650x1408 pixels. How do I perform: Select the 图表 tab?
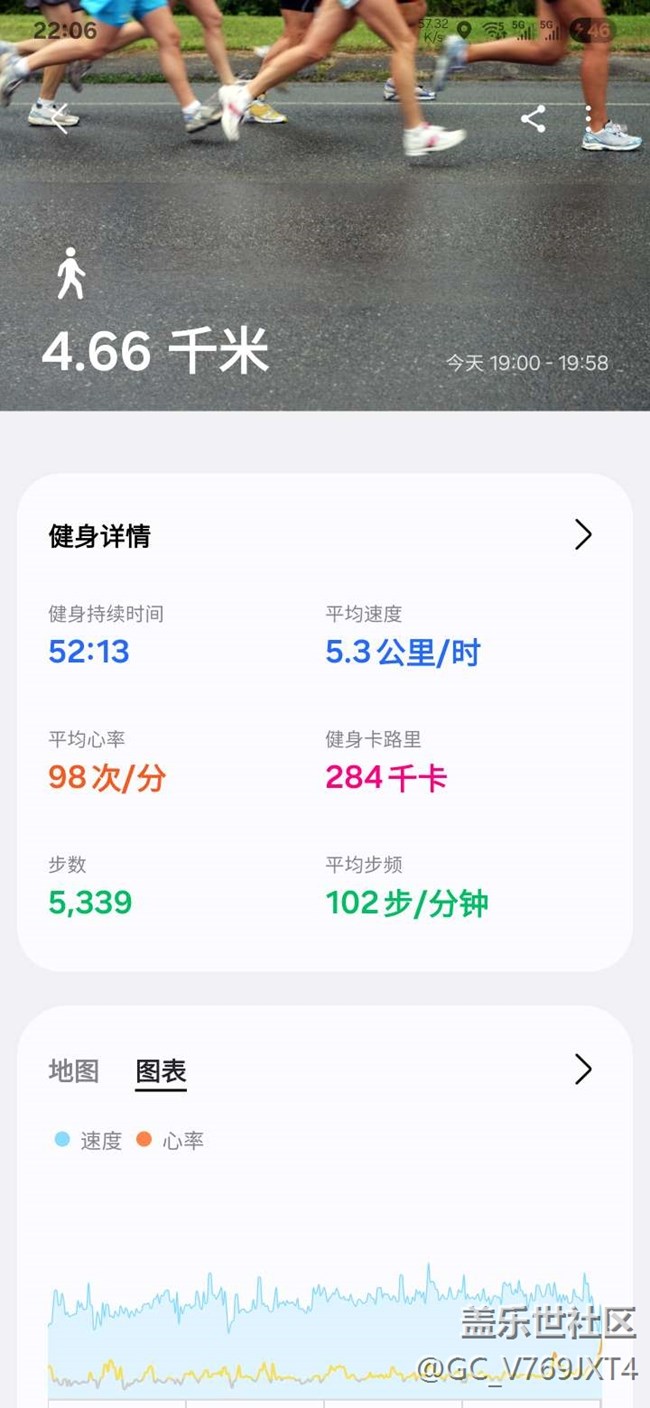coord(161,1071)
